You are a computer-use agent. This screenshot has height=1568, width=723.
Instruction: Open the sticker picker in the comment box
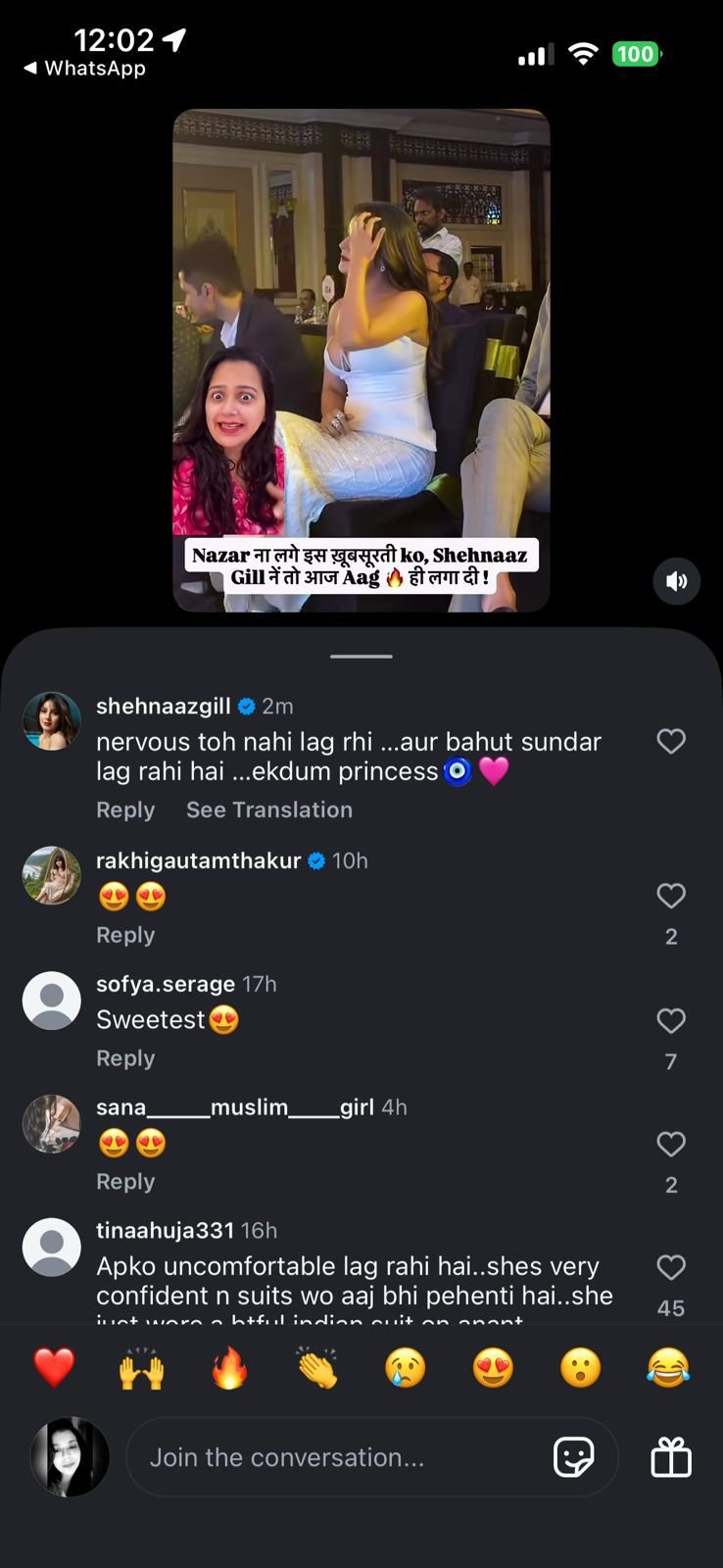coord(573,1457)
